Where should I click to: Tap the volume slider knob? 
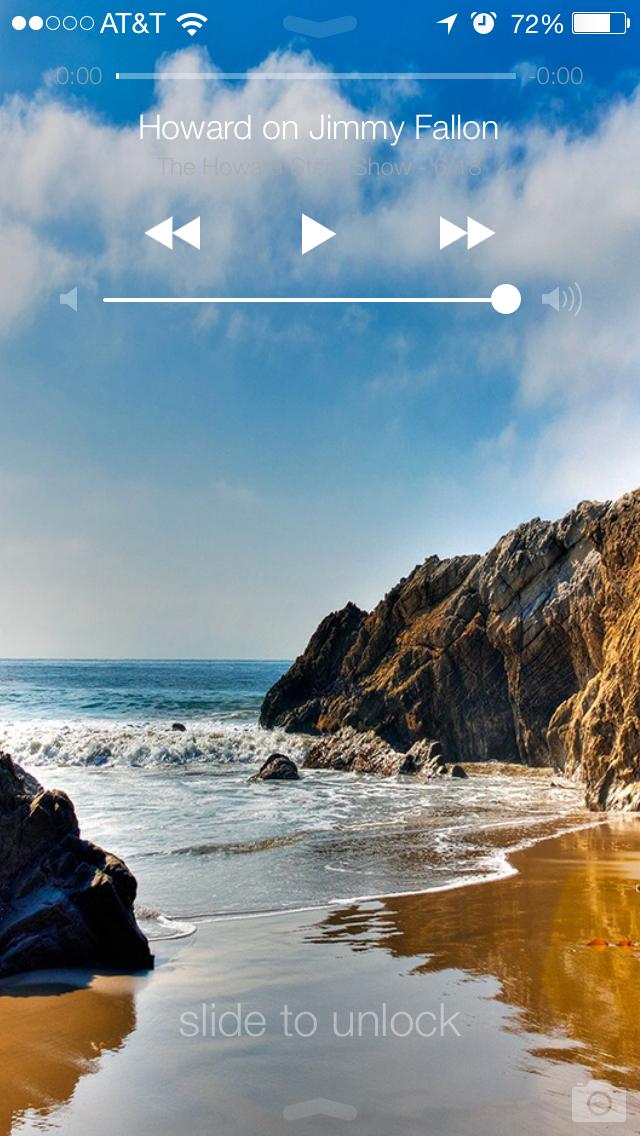tap(506, 299)
